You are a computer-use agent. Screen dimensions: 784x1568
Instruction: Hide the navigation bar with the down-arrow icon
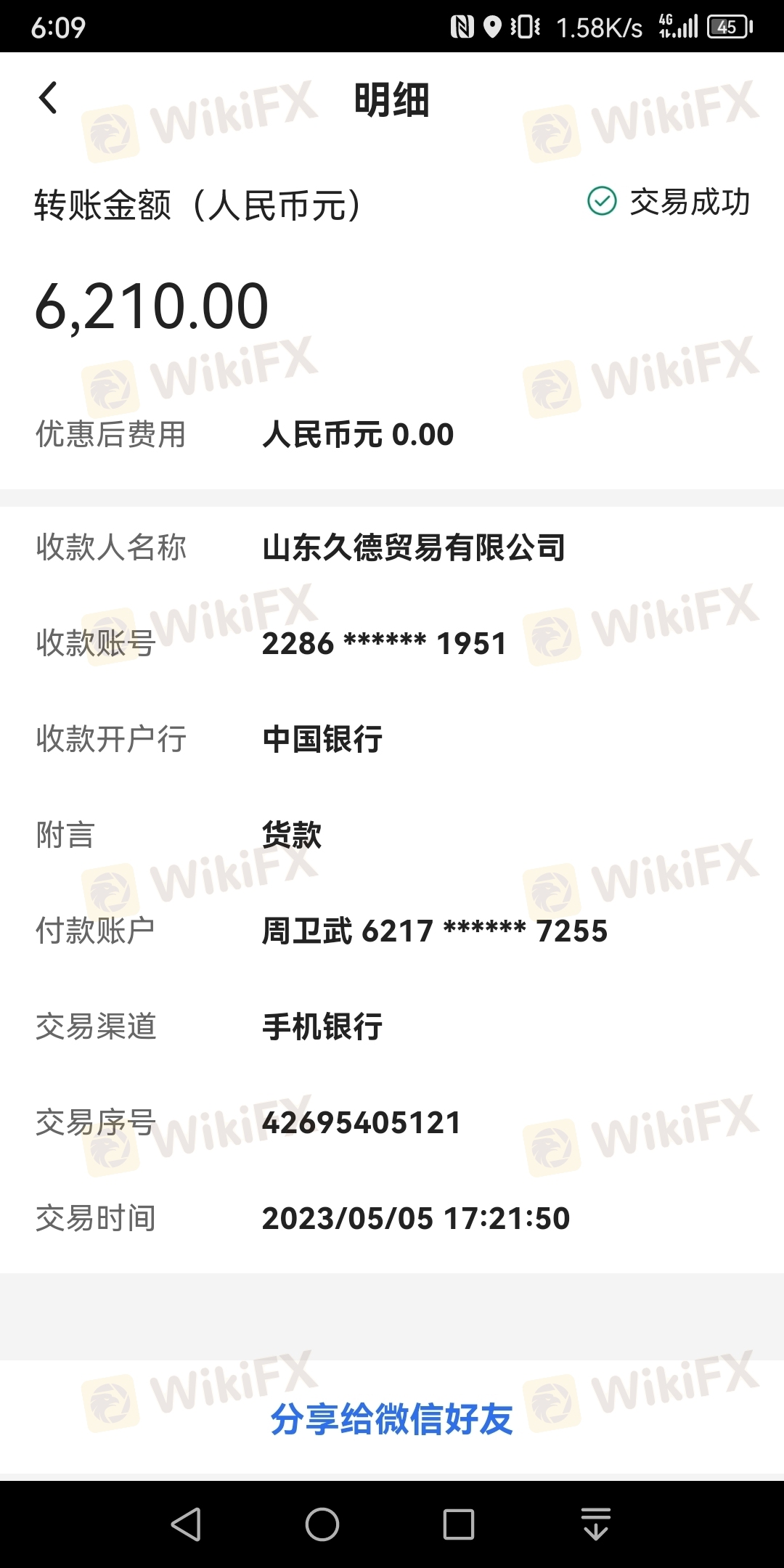[x=596, y=1524]
